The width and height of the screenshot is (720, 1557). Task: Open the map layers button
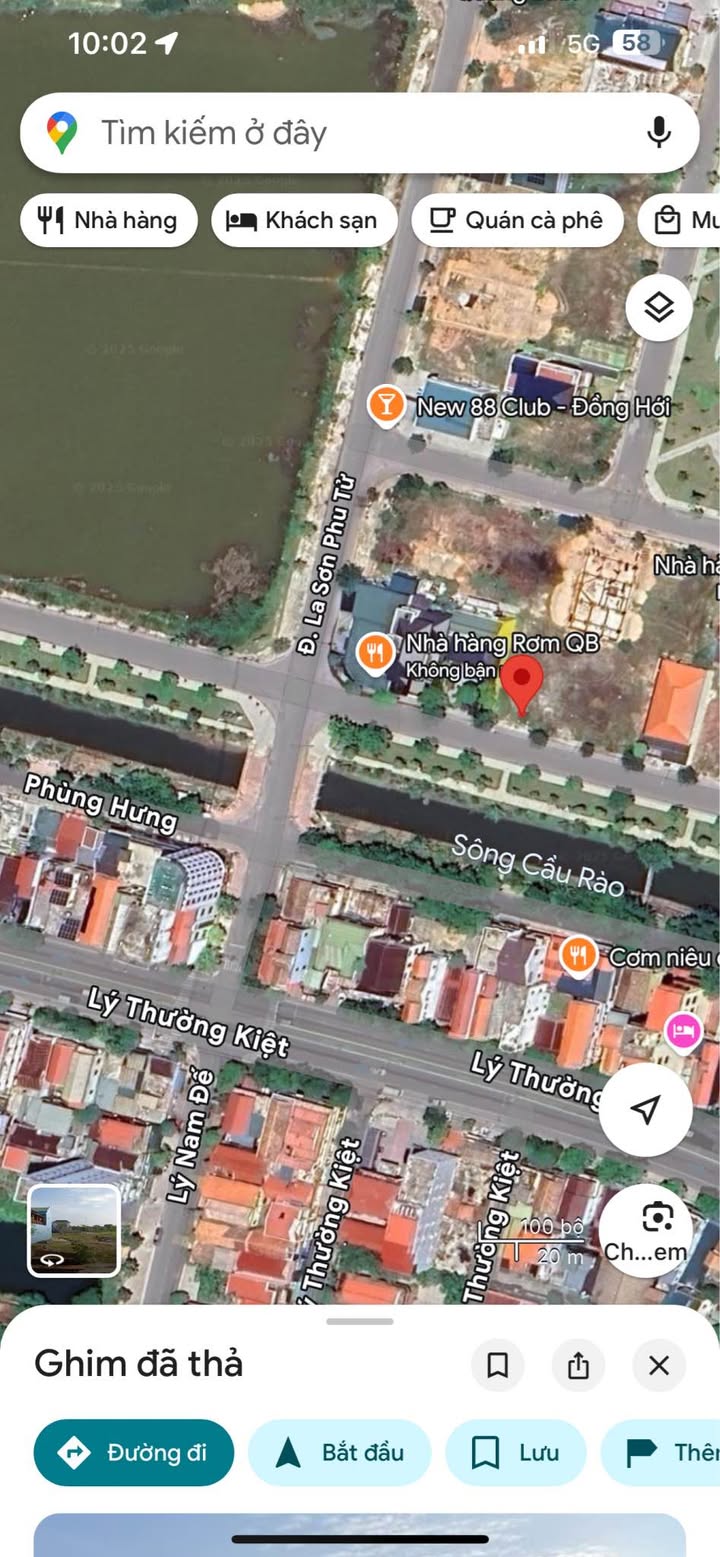(659, 308)
